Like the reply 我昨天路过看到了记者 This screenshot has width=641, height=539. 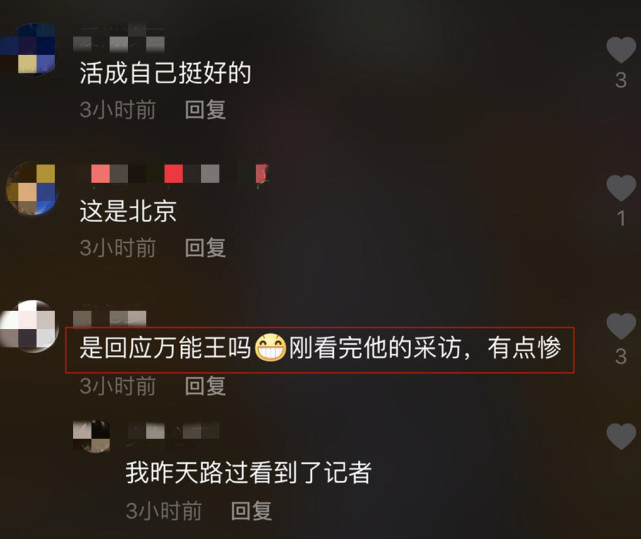[x=621, y=436]
